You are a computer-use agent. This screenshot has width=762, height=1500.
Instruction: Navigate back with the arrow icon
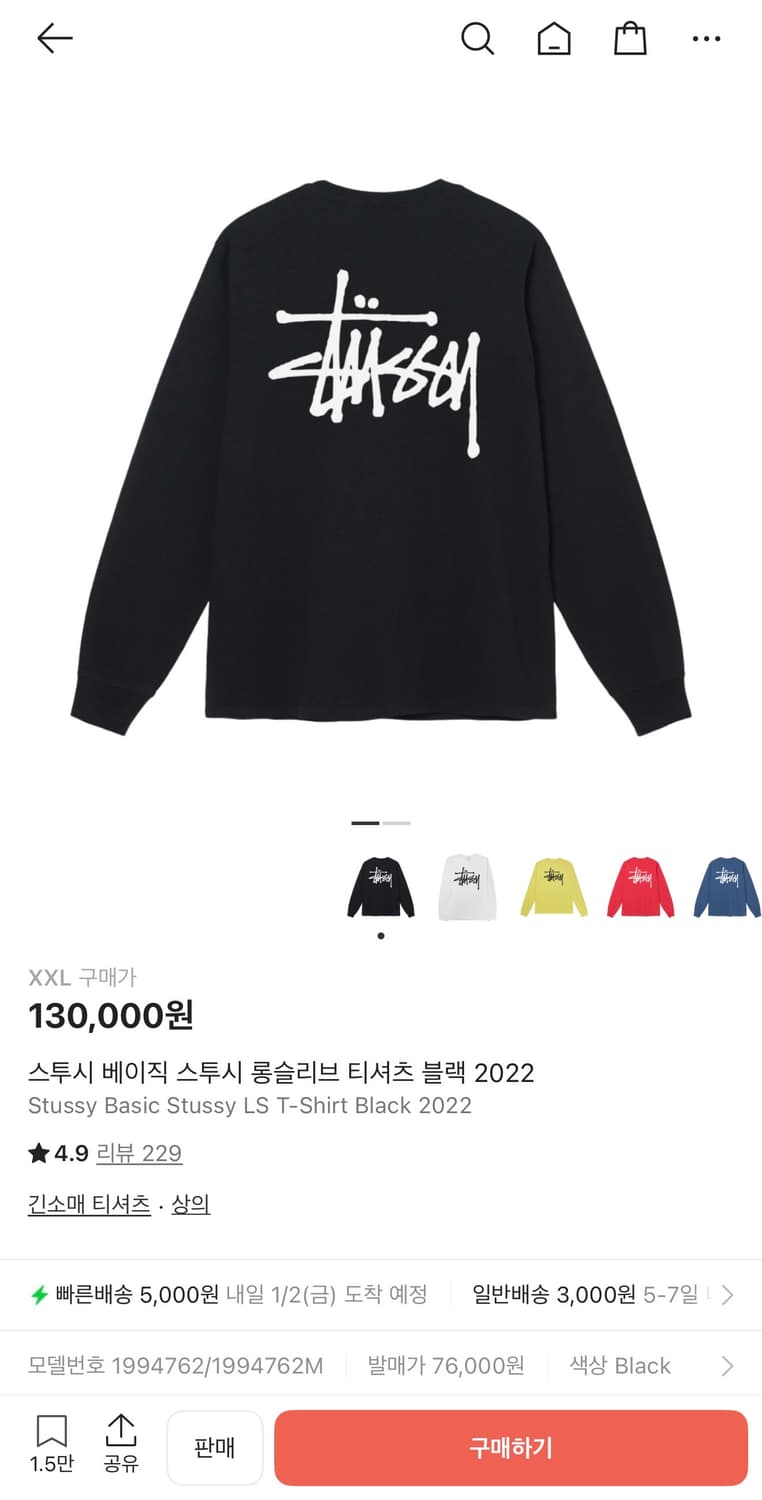pyautogui.click(x=55, y=39)
